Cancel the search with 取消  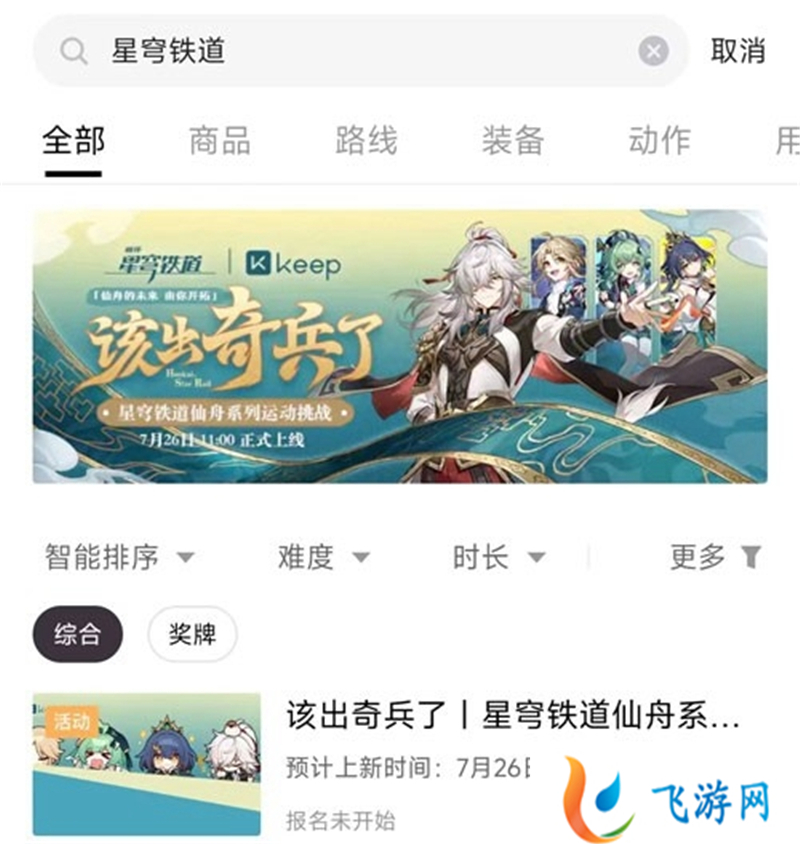tap(738, 51)
